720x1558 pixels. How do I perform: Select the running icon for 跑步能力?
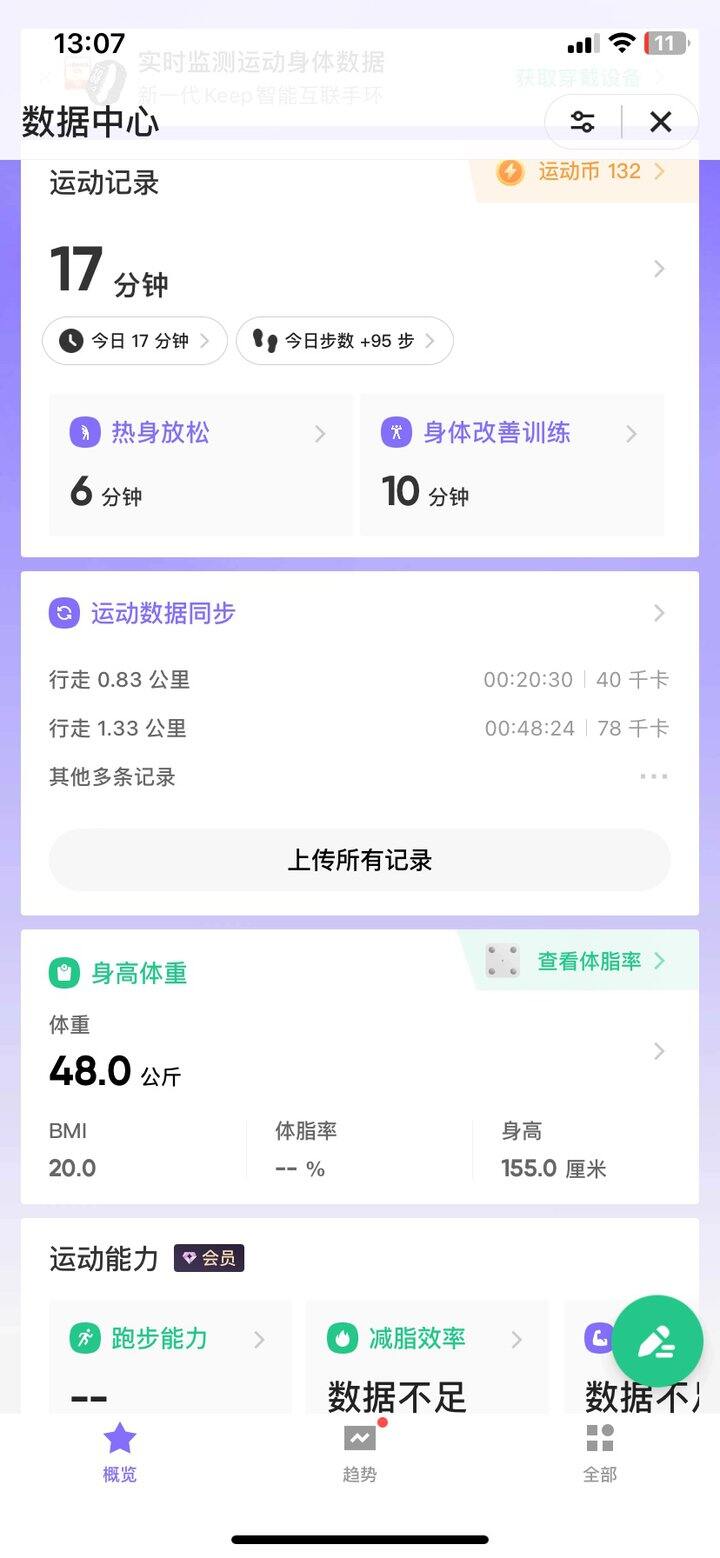(88, 1338)
